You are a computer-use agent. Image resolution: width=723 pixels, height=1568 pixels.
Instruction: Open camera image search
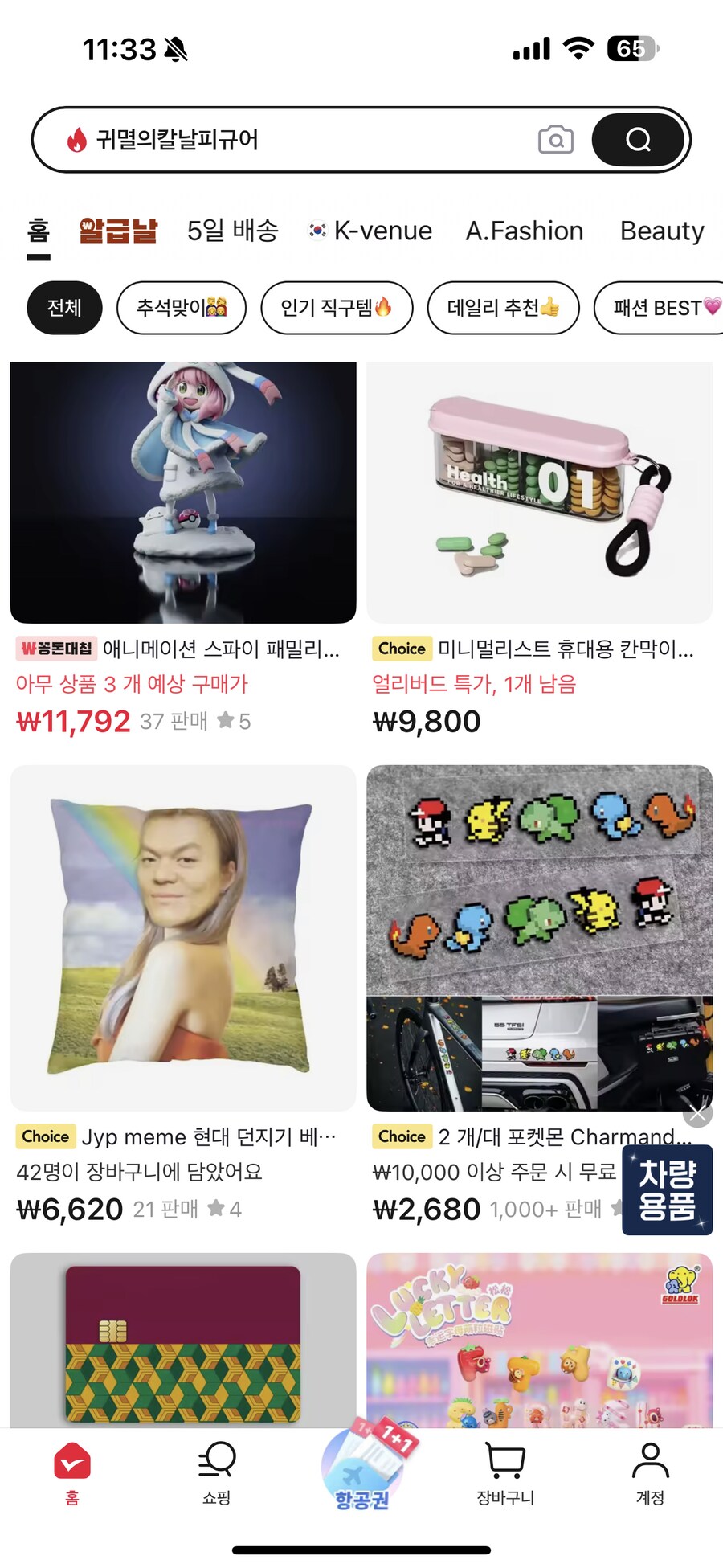point(555,140)
